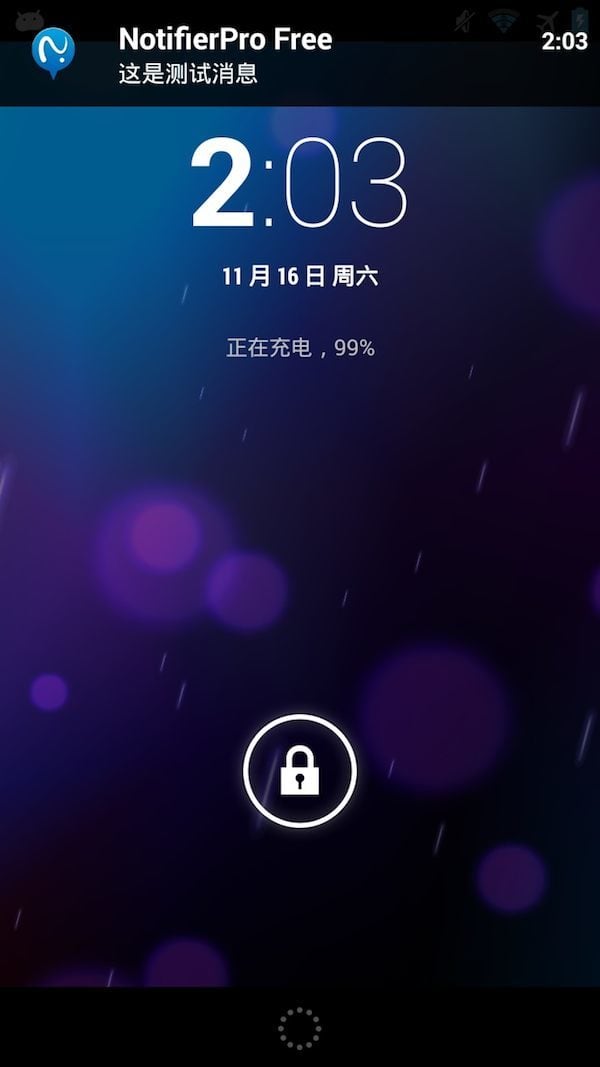Tap the padlock unlock handle
The width and height of the screenshot is (600, 1067).
pos(299,771)
